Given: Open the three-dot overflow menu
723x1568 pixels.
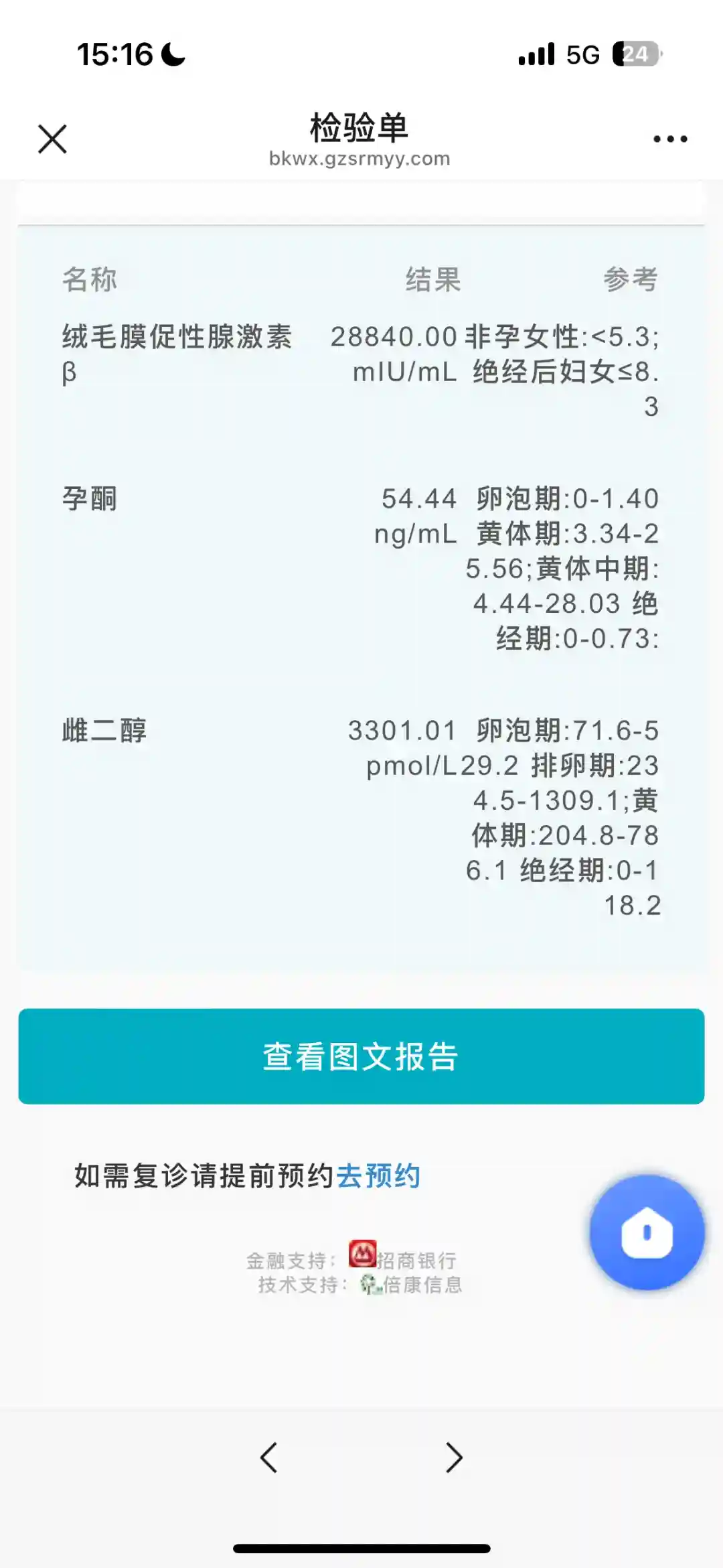Looking at the screenshot, I should (669, 139).
